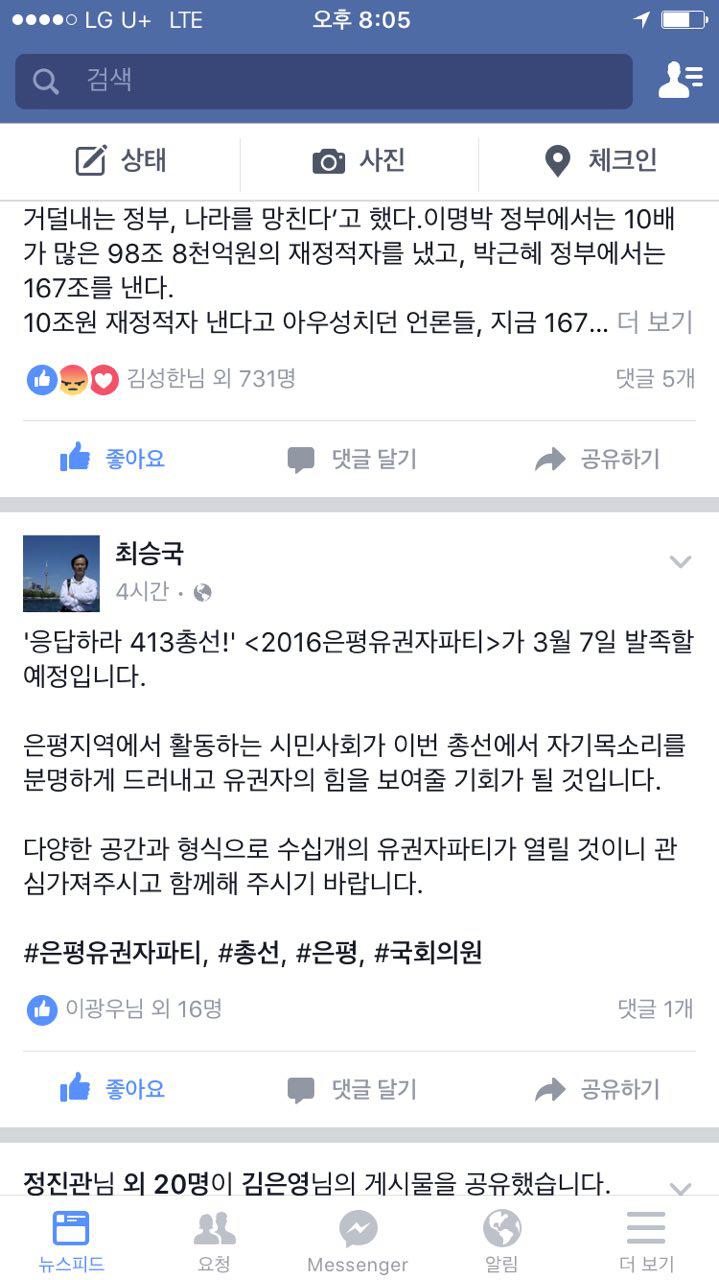Comment on the 재정적자 post

[x=352, y=459]
